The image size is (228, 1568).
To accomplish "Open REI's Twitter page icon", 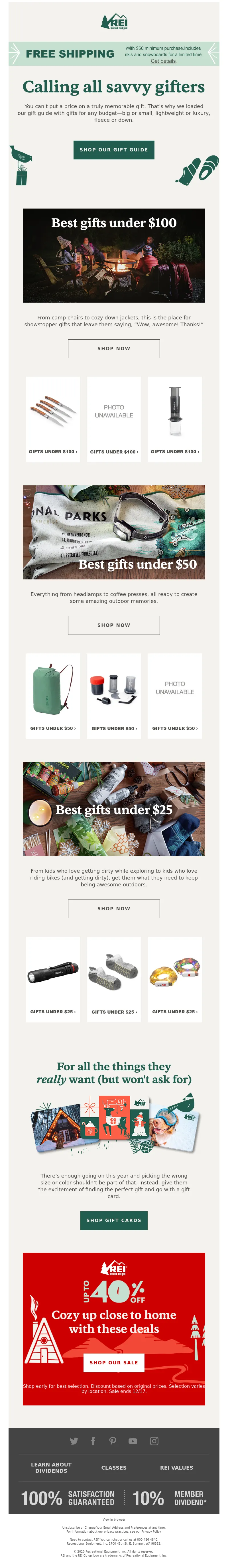I will tap(74, 1441).
